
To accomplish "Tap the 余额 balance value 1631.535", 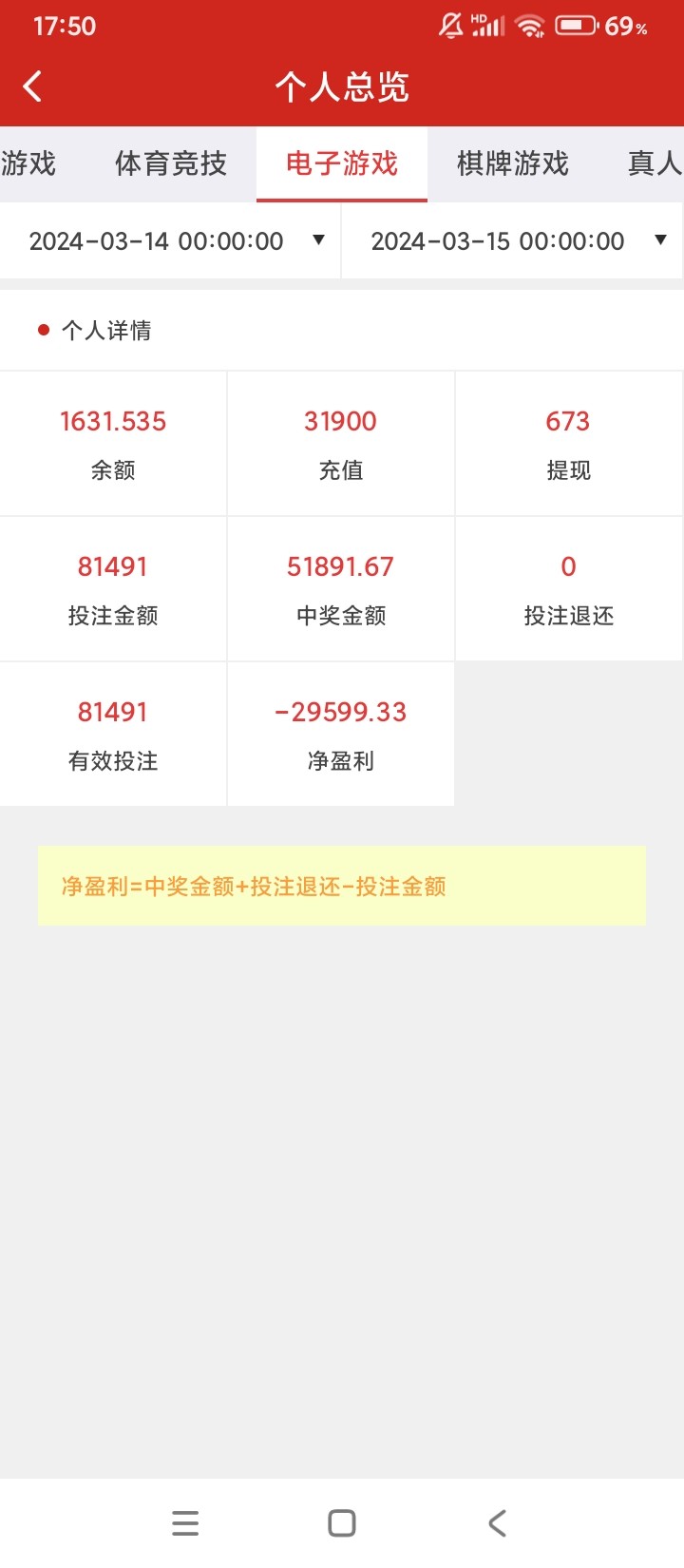I will 113,421.
